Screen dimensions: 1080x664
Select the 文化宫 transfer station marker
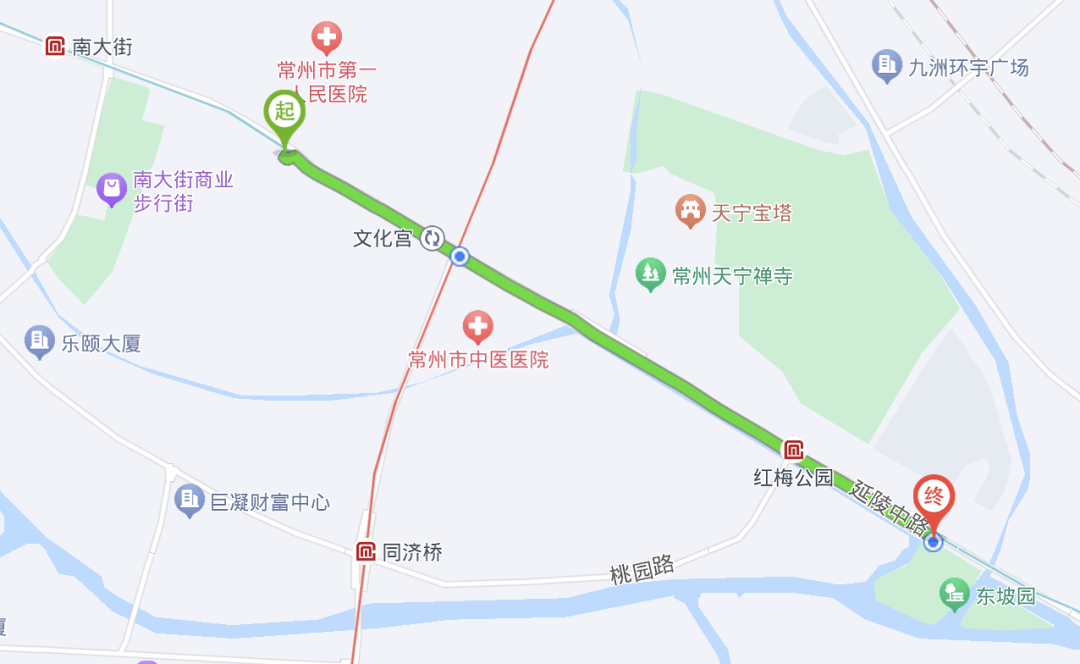tap(433, 238)
